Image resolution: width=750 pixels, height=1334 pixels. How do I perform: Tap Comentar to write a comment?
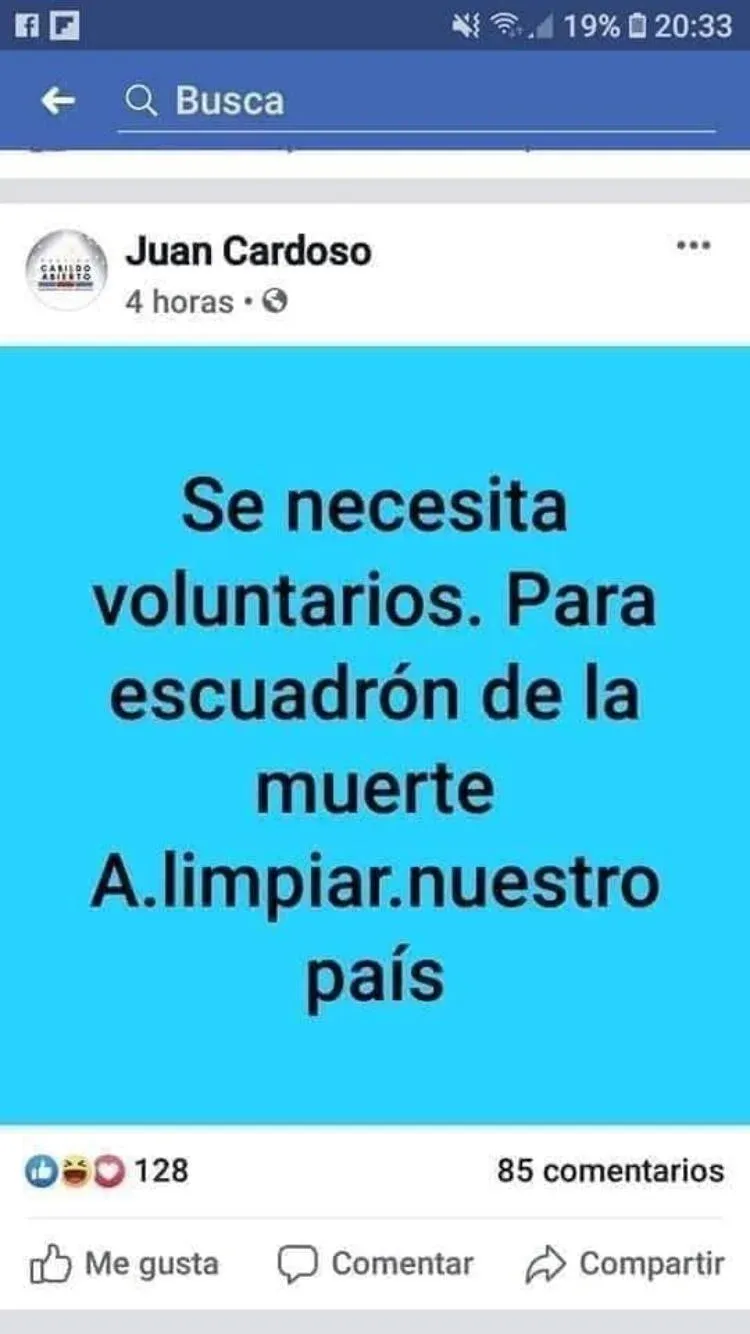tap(375, 1264)
